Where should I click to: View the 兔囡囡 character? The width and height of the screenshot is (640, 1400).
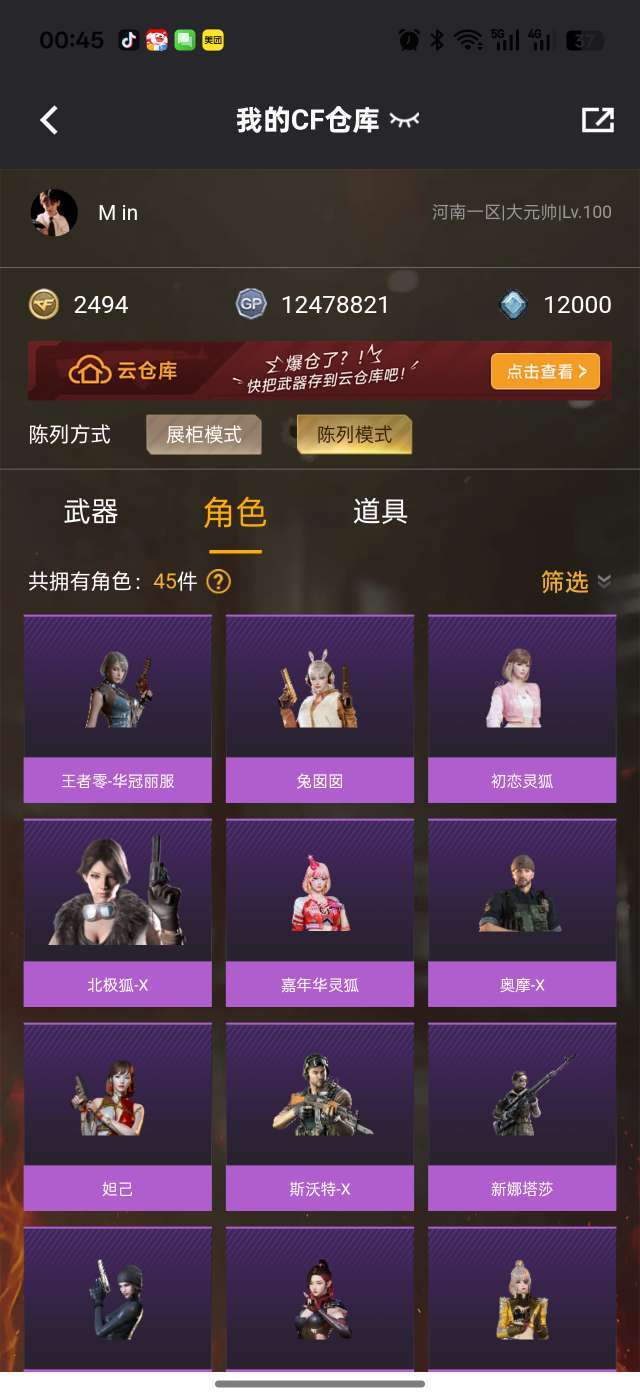coord(320,708)
